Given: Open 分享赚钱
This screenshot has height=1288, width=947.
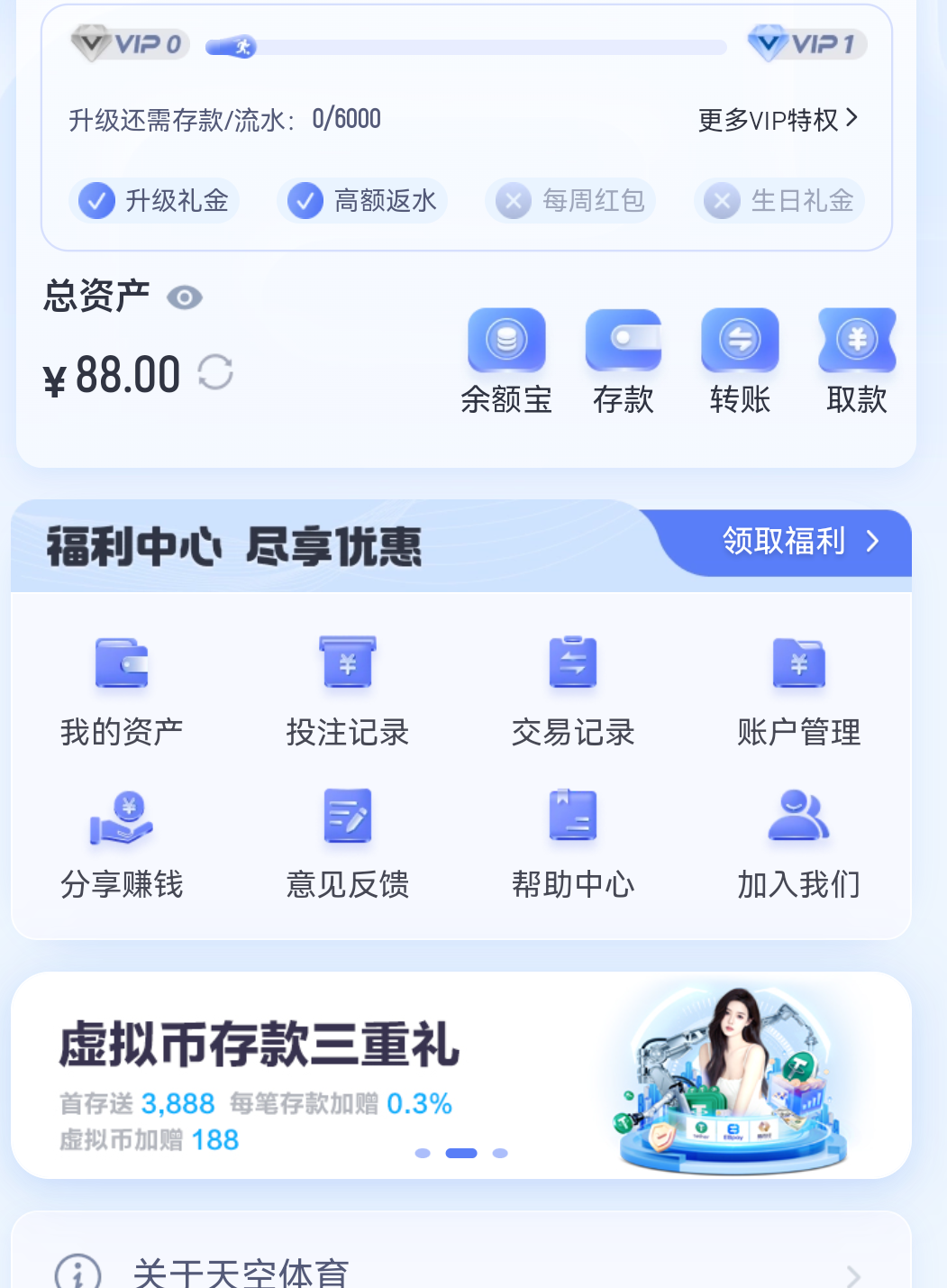Looking at the screenshot, I should click(122, 845).
